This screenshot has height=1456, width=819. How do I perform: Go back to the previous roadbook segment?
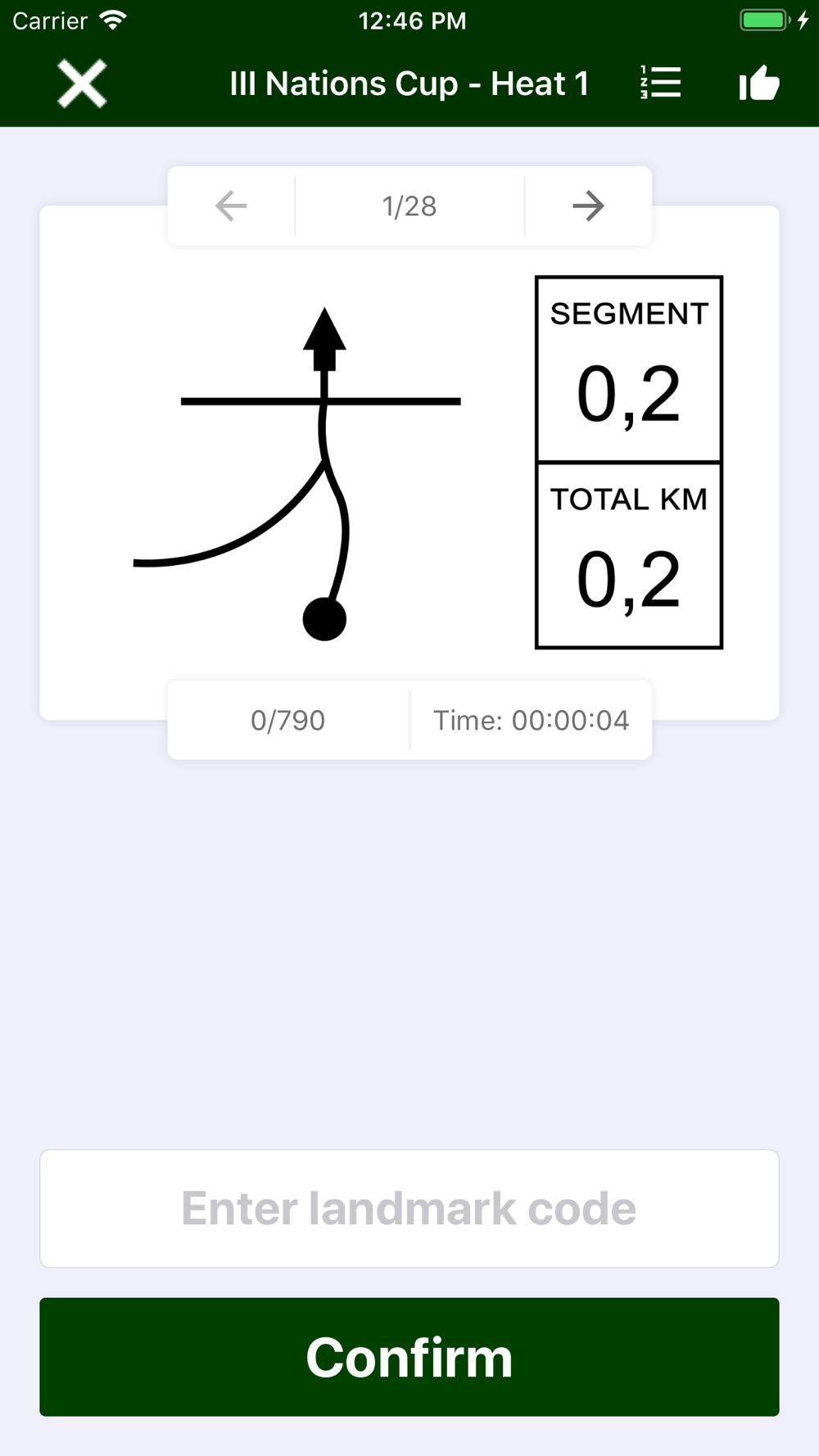click(x=231, y=206)
